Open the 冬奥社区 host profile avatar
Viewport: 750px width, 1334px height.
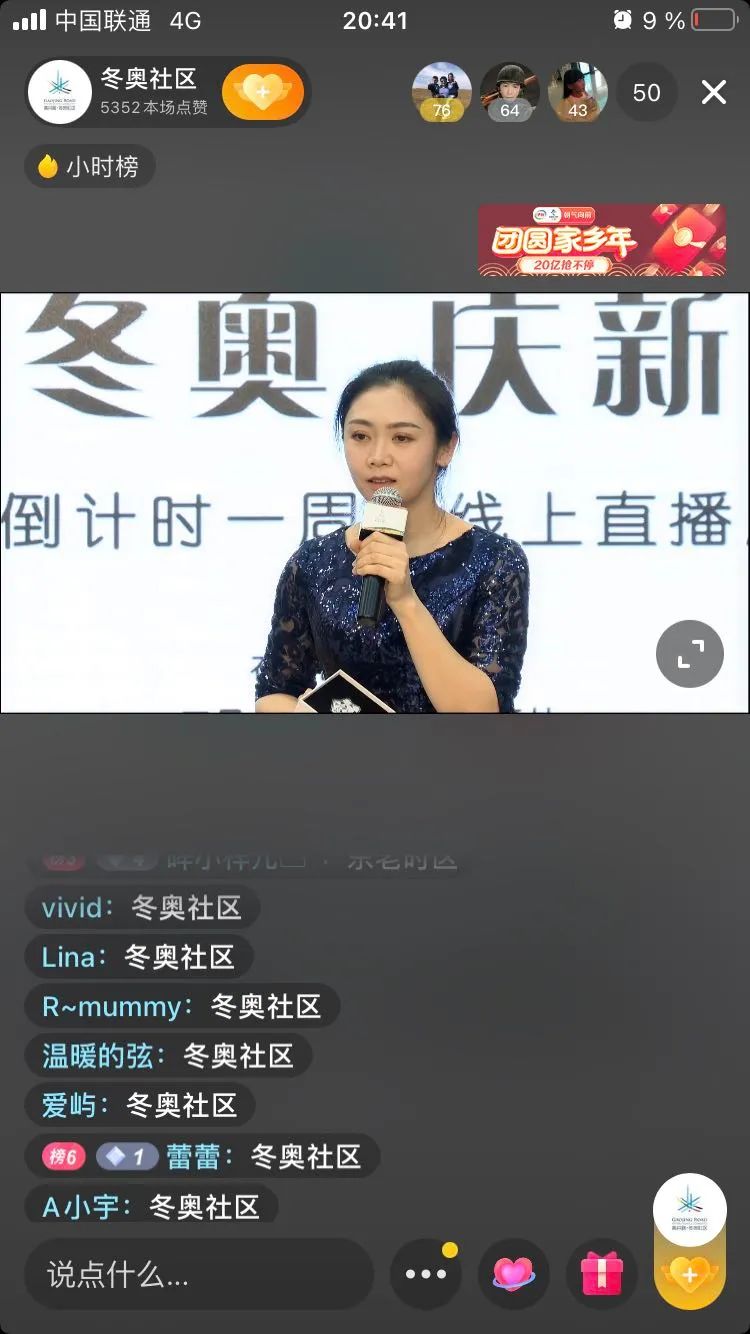(x=60, y=93)
